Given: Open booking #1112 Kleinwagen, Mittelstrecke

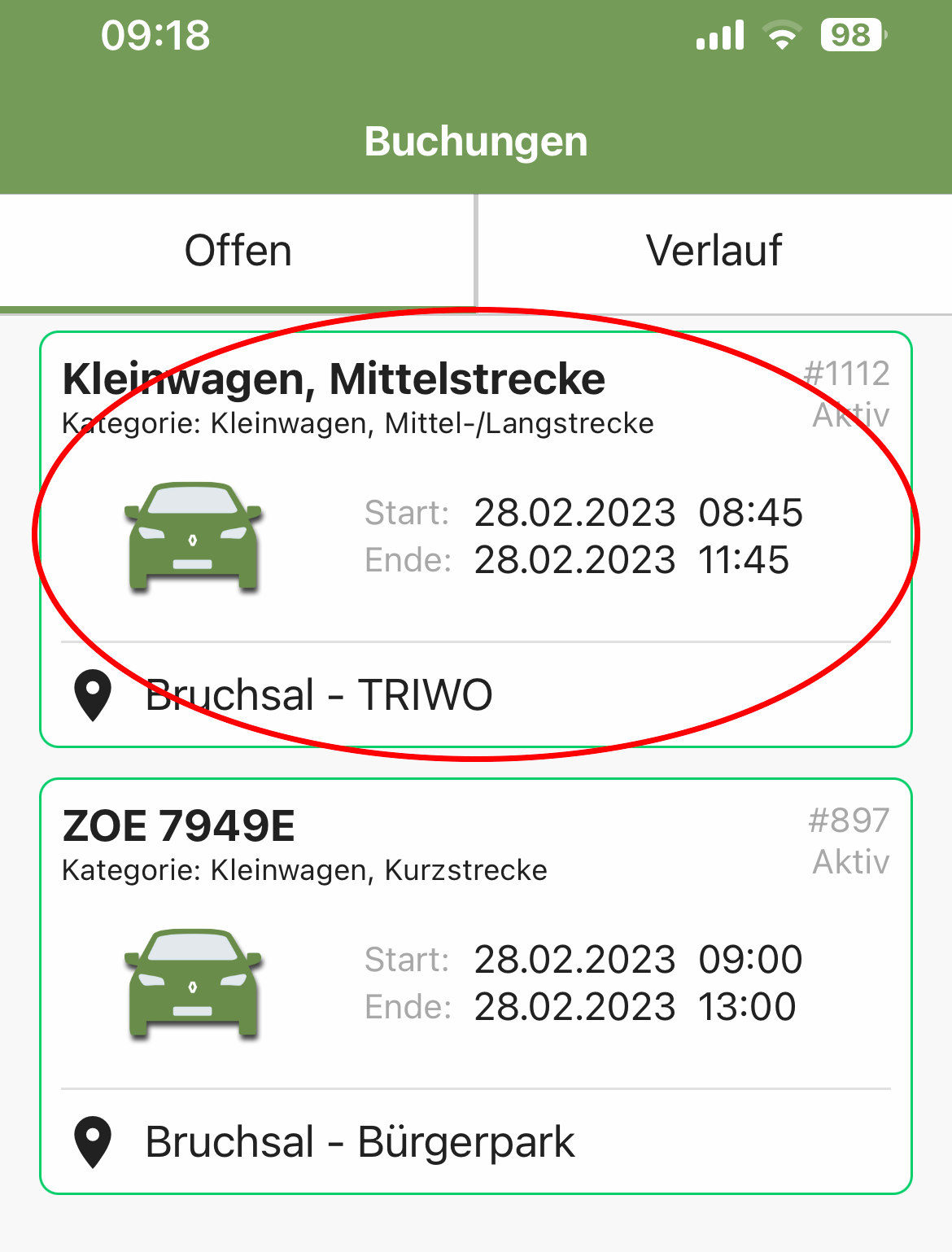Looking at the screenshot, I should tap(476, 539).
